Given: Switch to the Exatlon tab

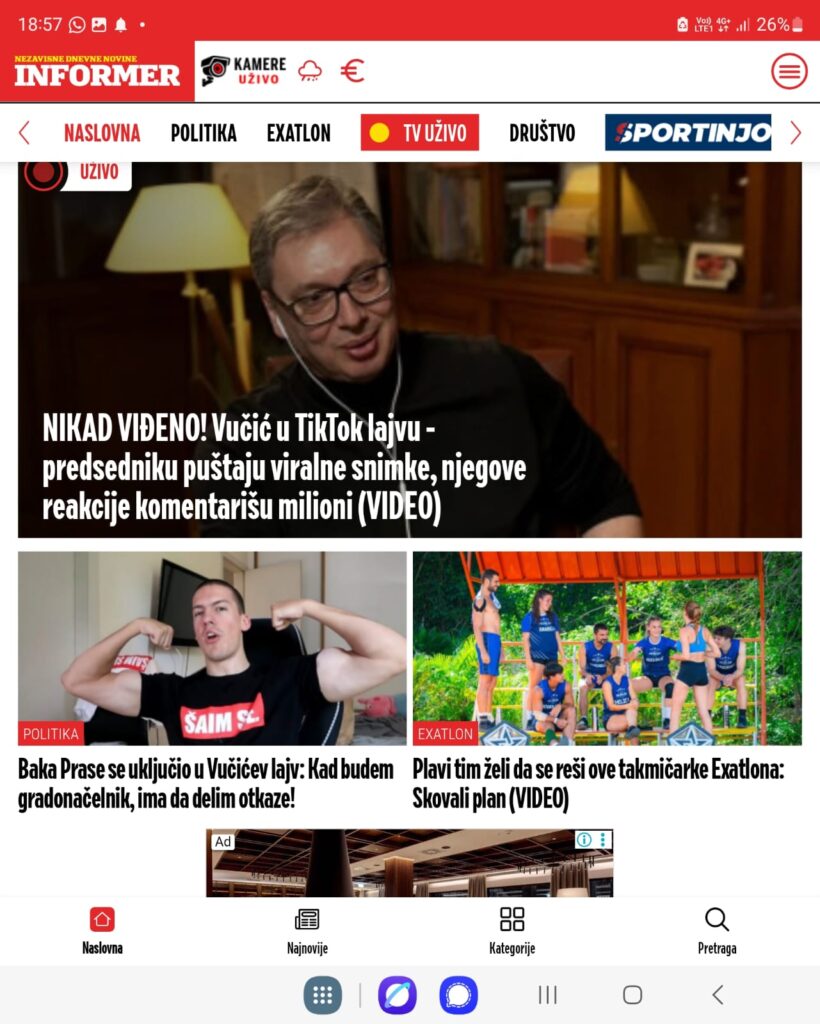Looking at the screenshot, I should [298, 133].
